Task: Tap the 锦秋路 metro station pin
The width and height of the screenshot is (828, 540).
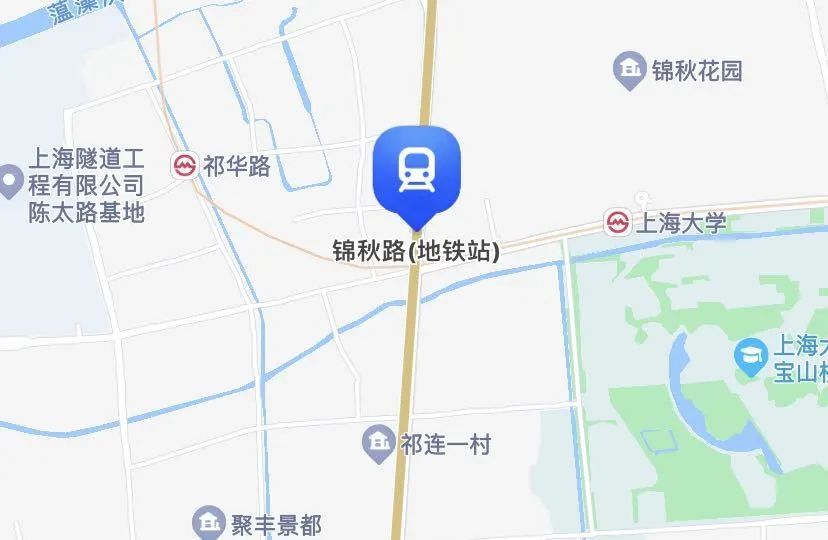Action: click(415, 170)
